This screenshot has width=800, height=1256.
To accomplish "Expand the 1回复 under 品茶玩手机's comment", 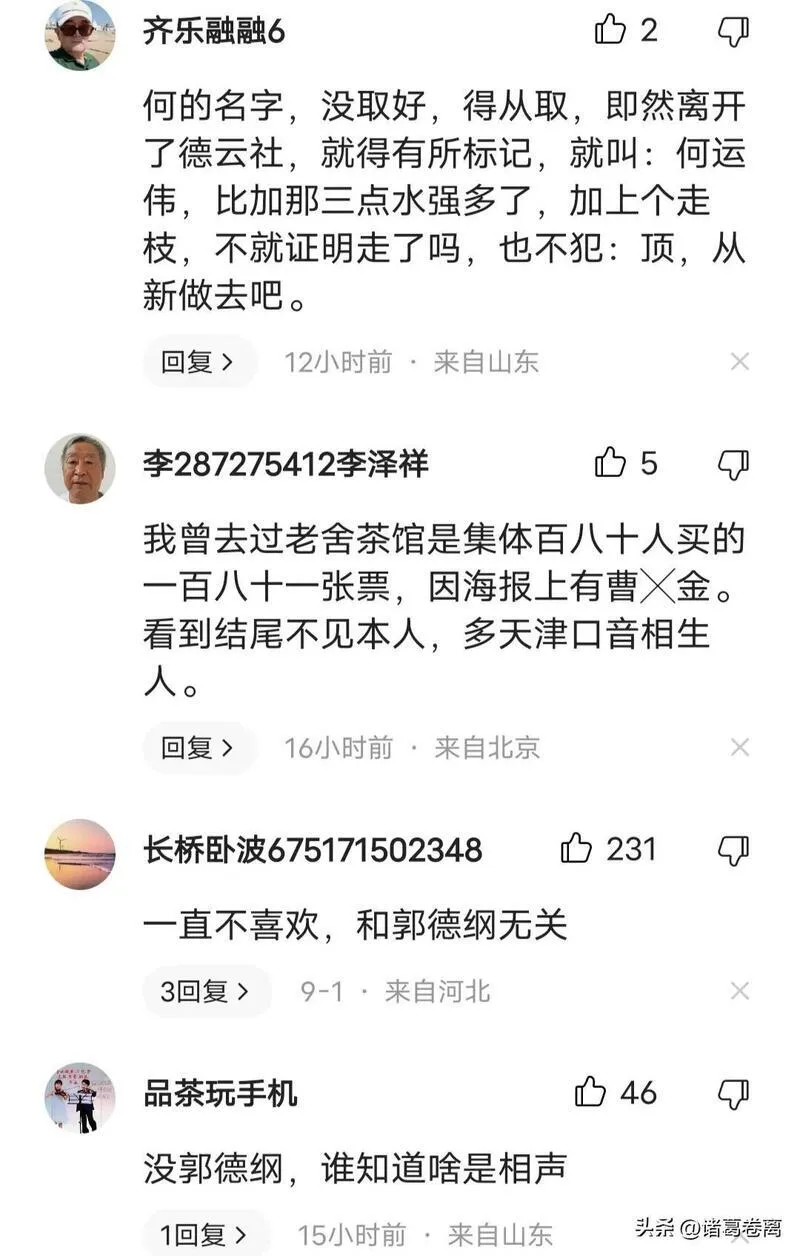I will pyautogui.click(x=205, y=1234).
